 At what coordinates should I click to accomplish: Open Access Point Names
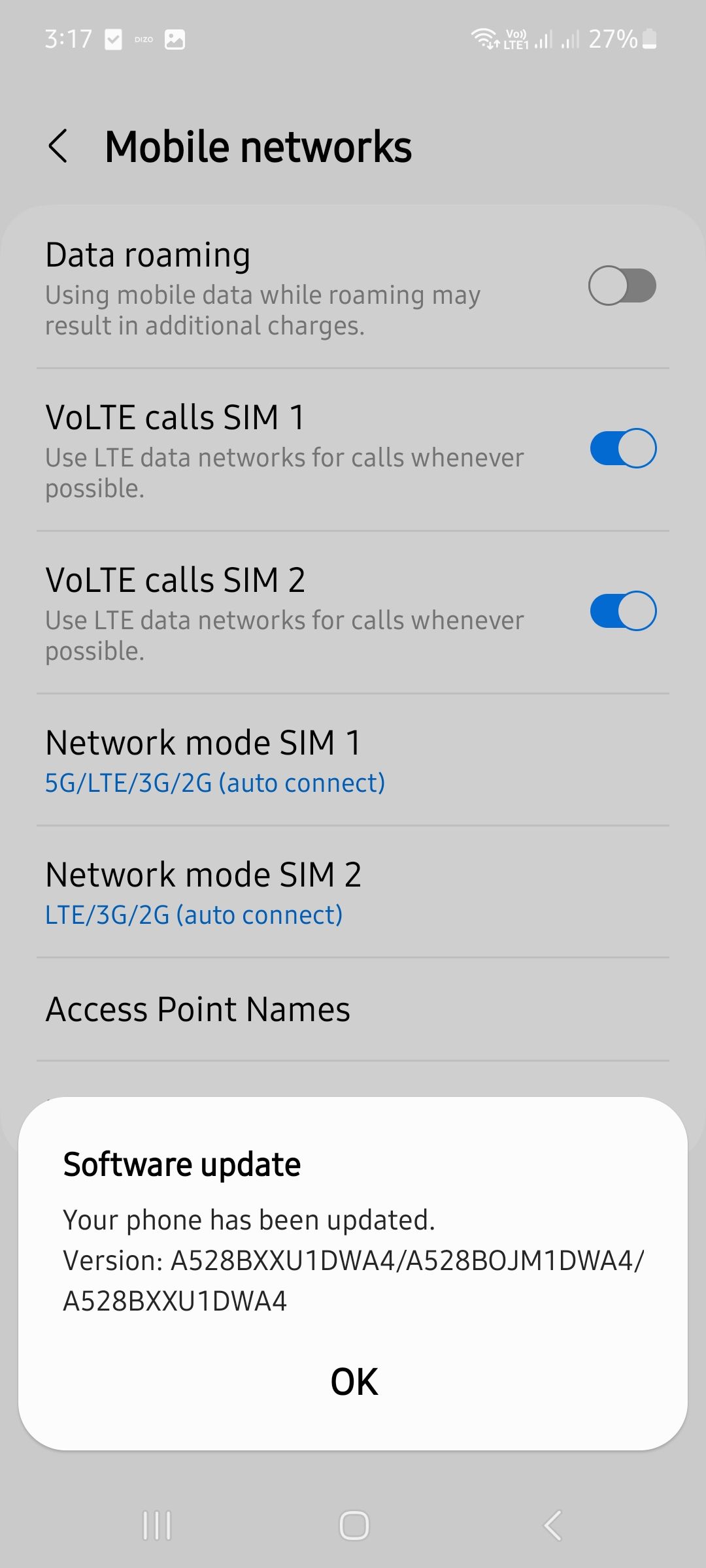pos(198,1009)
